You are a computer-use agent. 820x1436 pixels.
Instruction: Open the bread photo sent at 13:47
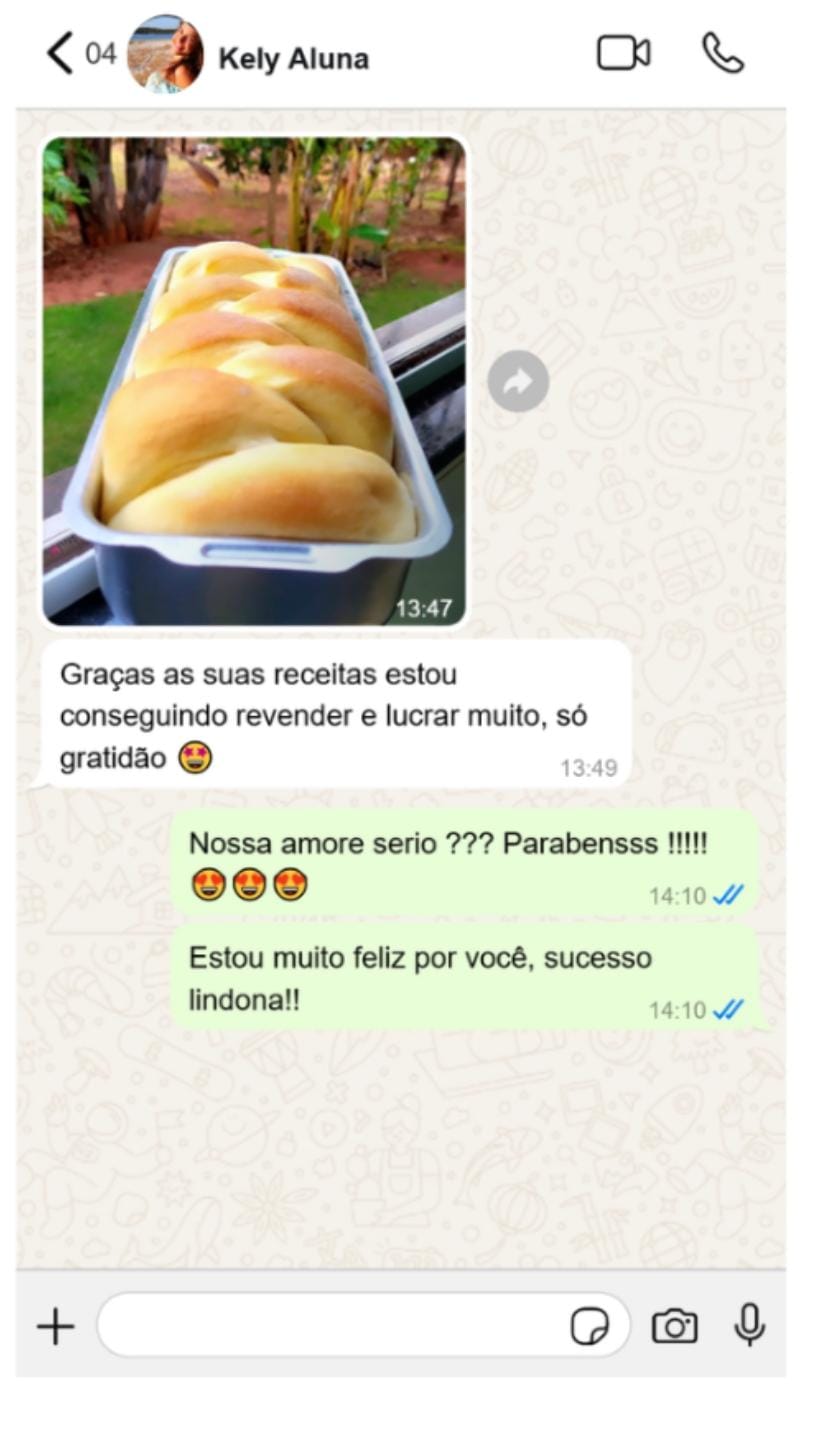coord(254,380)
